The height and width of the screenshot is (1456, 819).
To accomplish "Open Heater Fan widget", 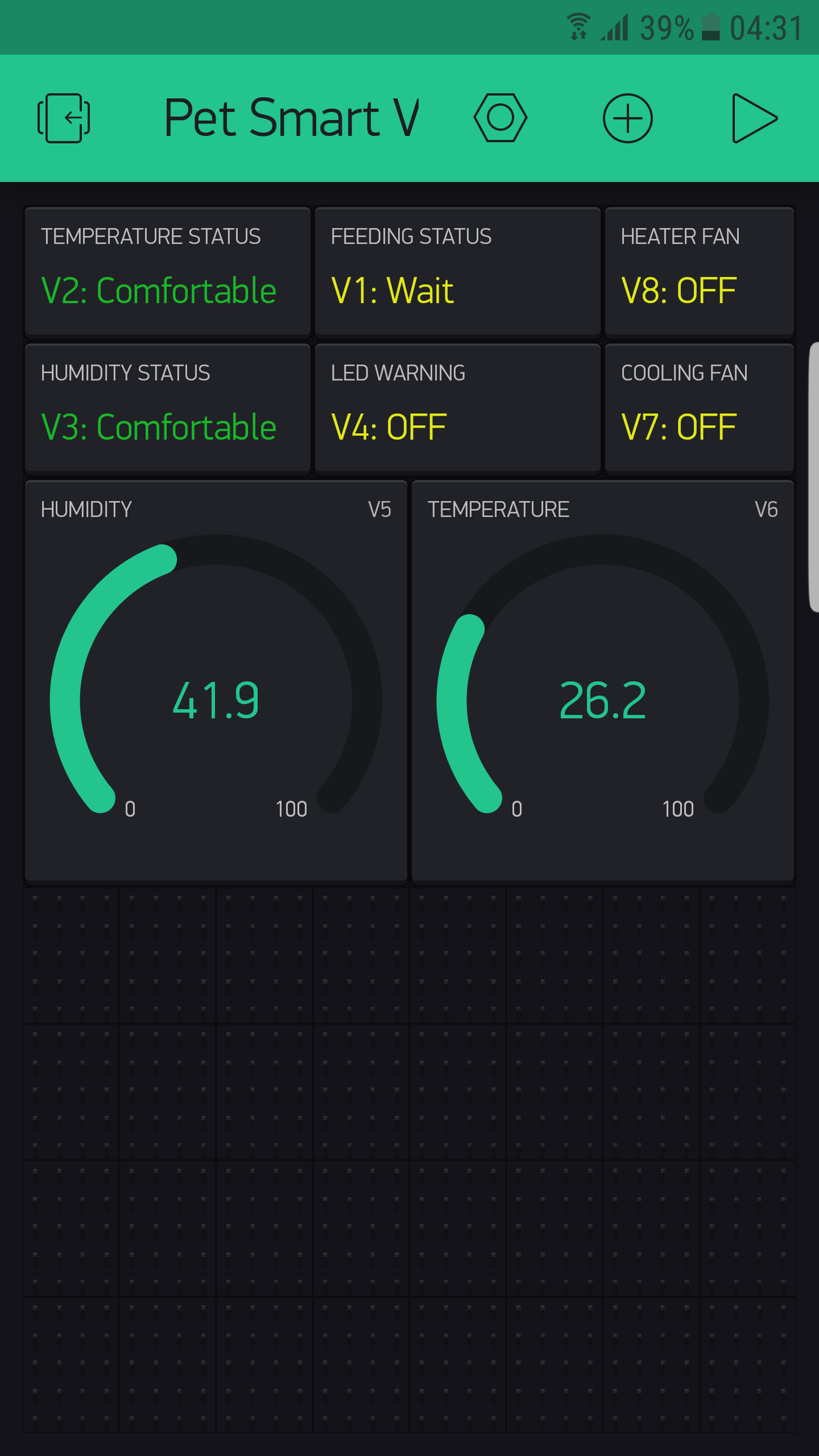I will pyautogui.click(x=699, y=271).
